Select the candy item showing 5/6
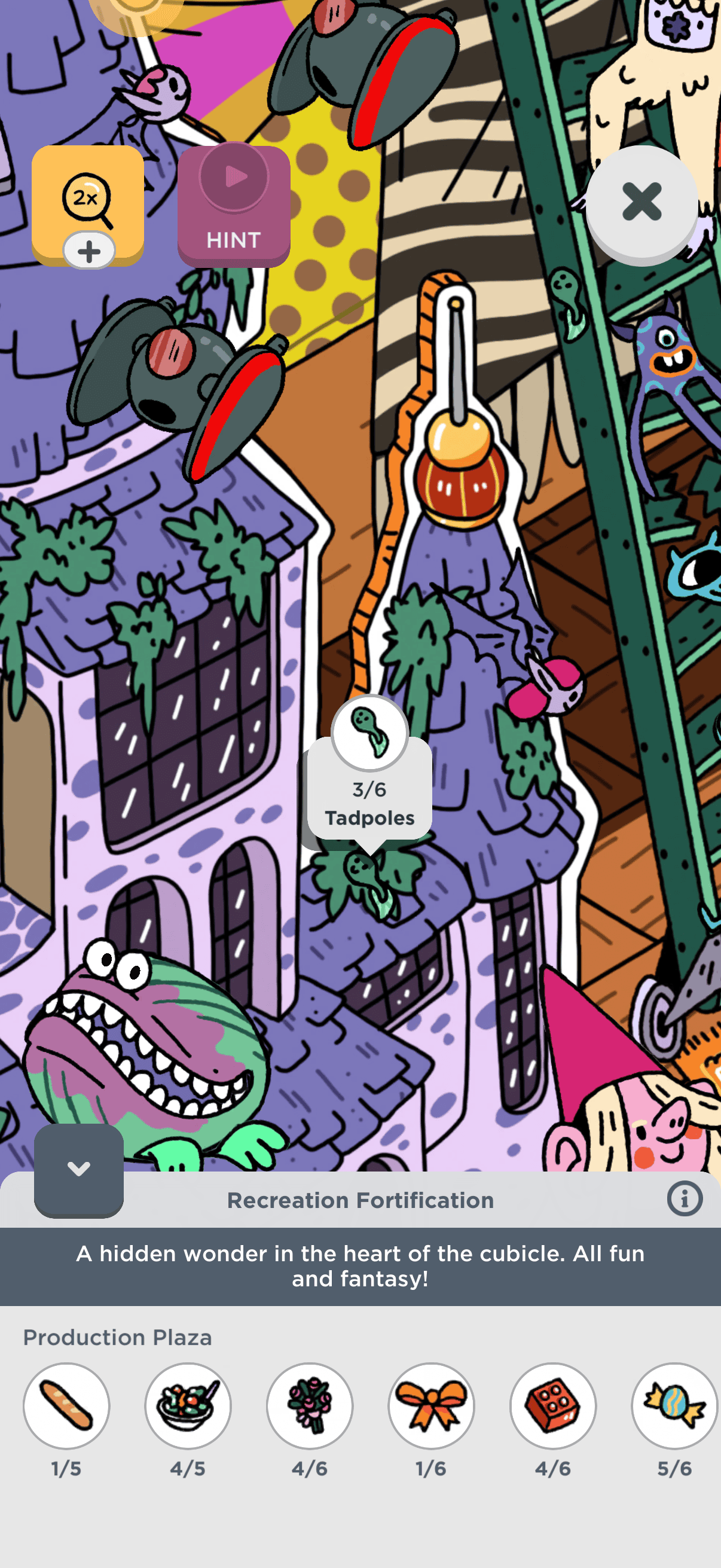The image size is (721, 1568). point(674,1405)
